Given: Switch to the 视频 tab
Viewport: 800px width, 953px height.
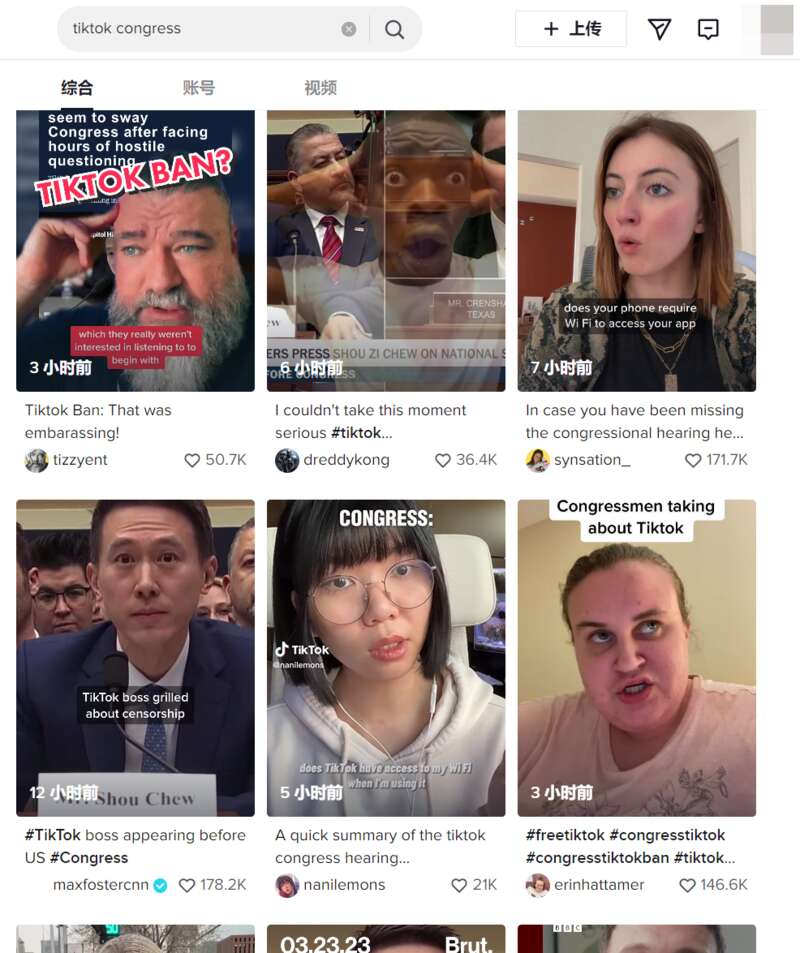Looking at the screenshot, I should pyautogui.click(x=320, y=88).
